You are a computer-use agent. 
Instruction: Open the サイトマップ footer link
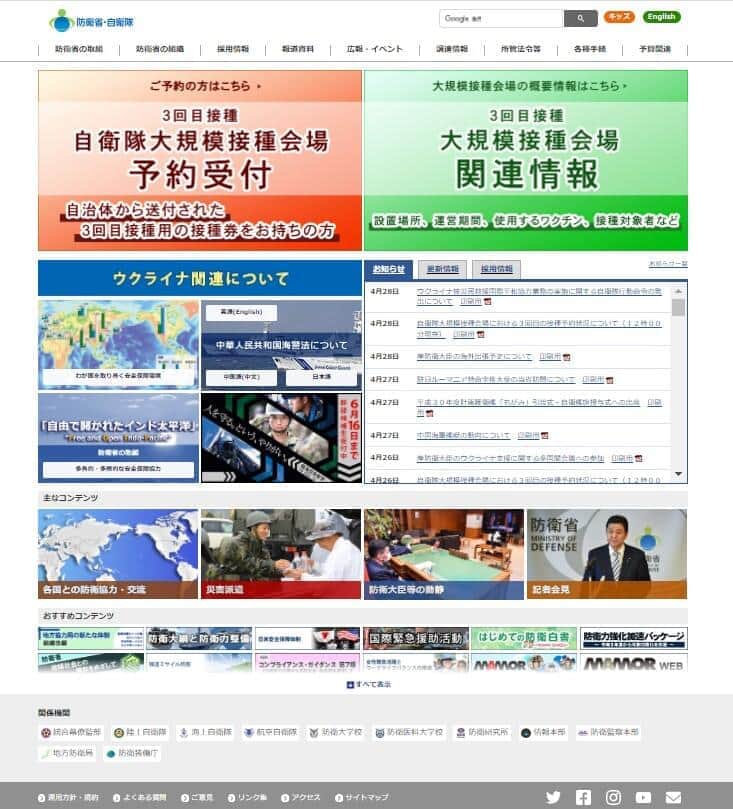click(366, 797)
